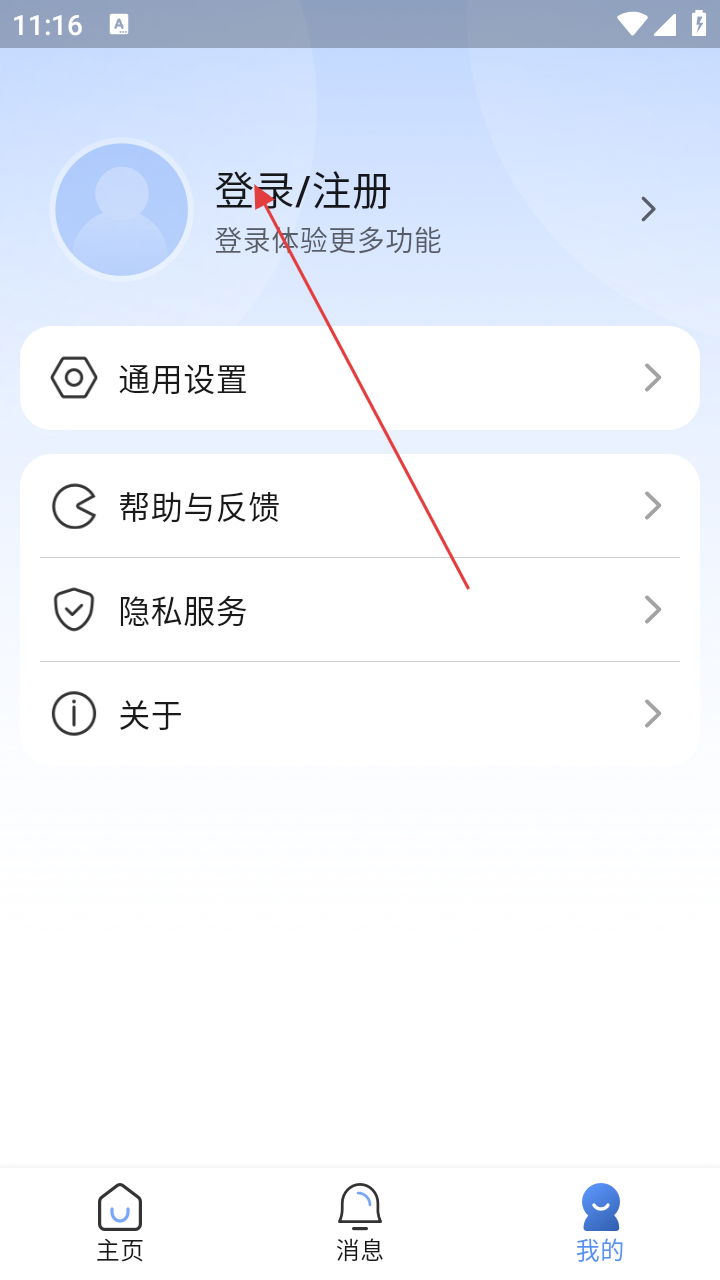This screenshot has width=720, height=1280.
Task: Open the 关于 about page
Action: click(360, 714)
